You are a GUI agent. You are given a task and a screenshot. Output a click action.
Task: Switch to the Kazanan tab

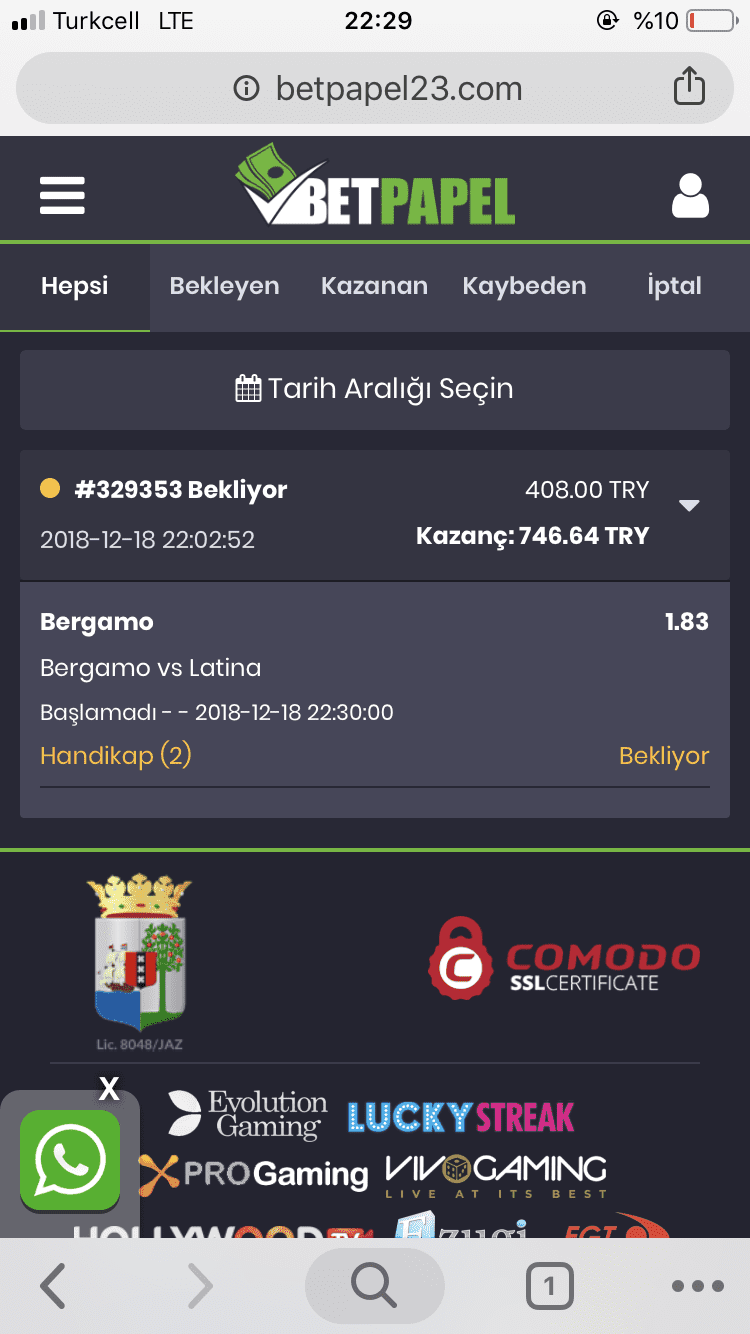point(374,286)
